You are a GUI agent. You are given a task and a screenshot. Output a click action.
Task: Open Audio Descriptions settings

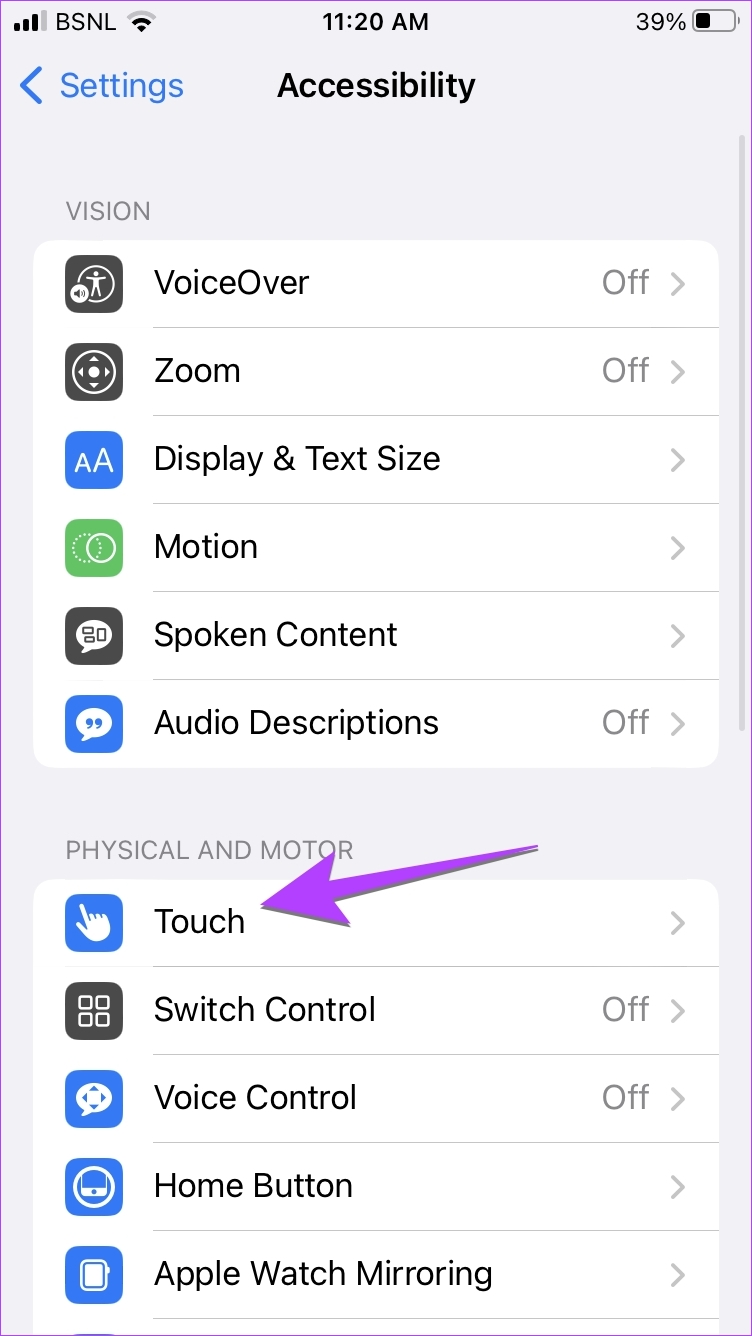(x=376, y=723)
